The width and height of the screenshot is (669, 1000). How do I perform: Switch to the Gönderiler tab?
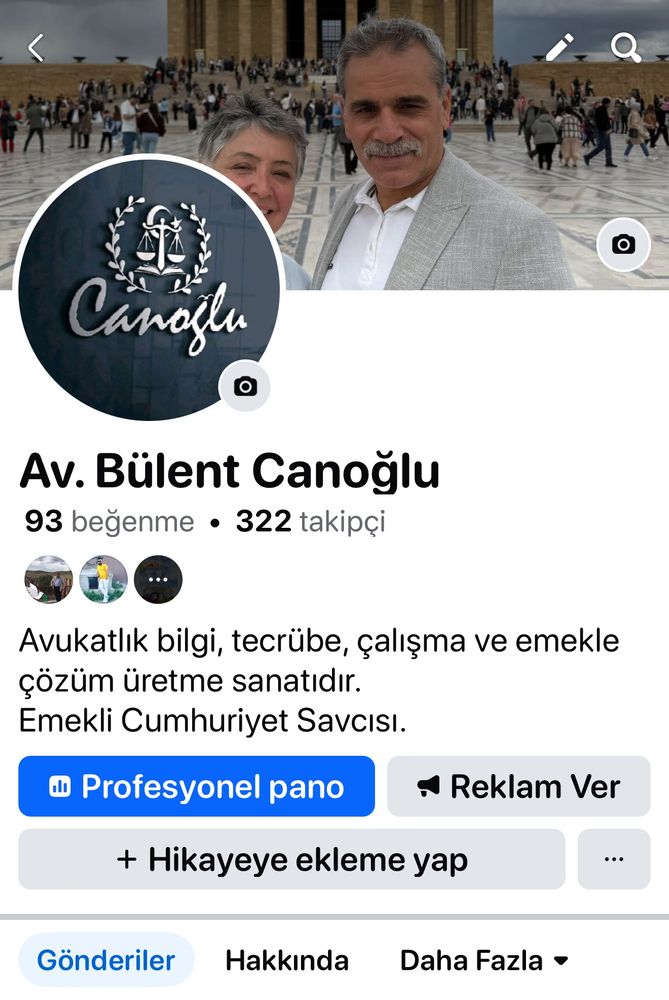tap(106, 961)
